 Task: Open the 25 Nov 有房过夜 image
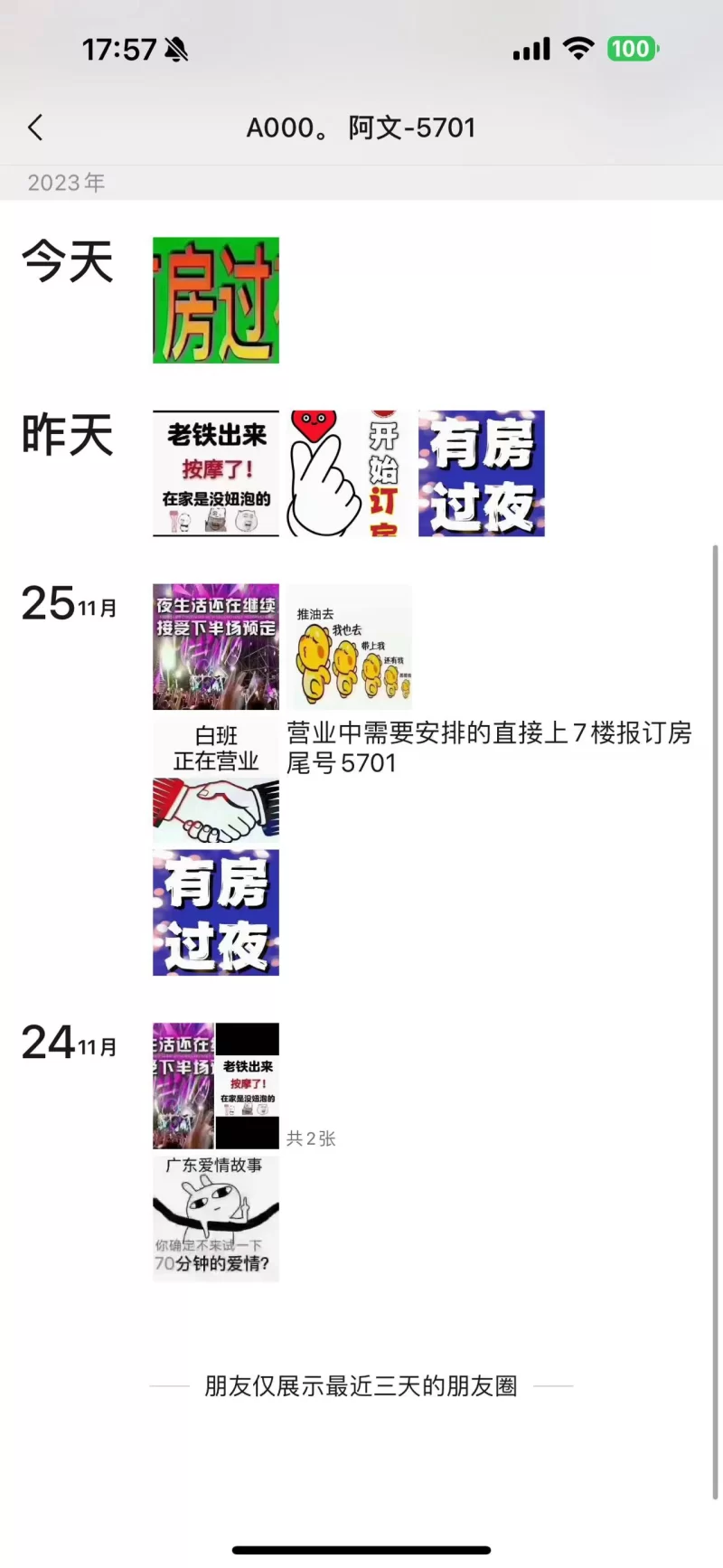coord(216,912)
